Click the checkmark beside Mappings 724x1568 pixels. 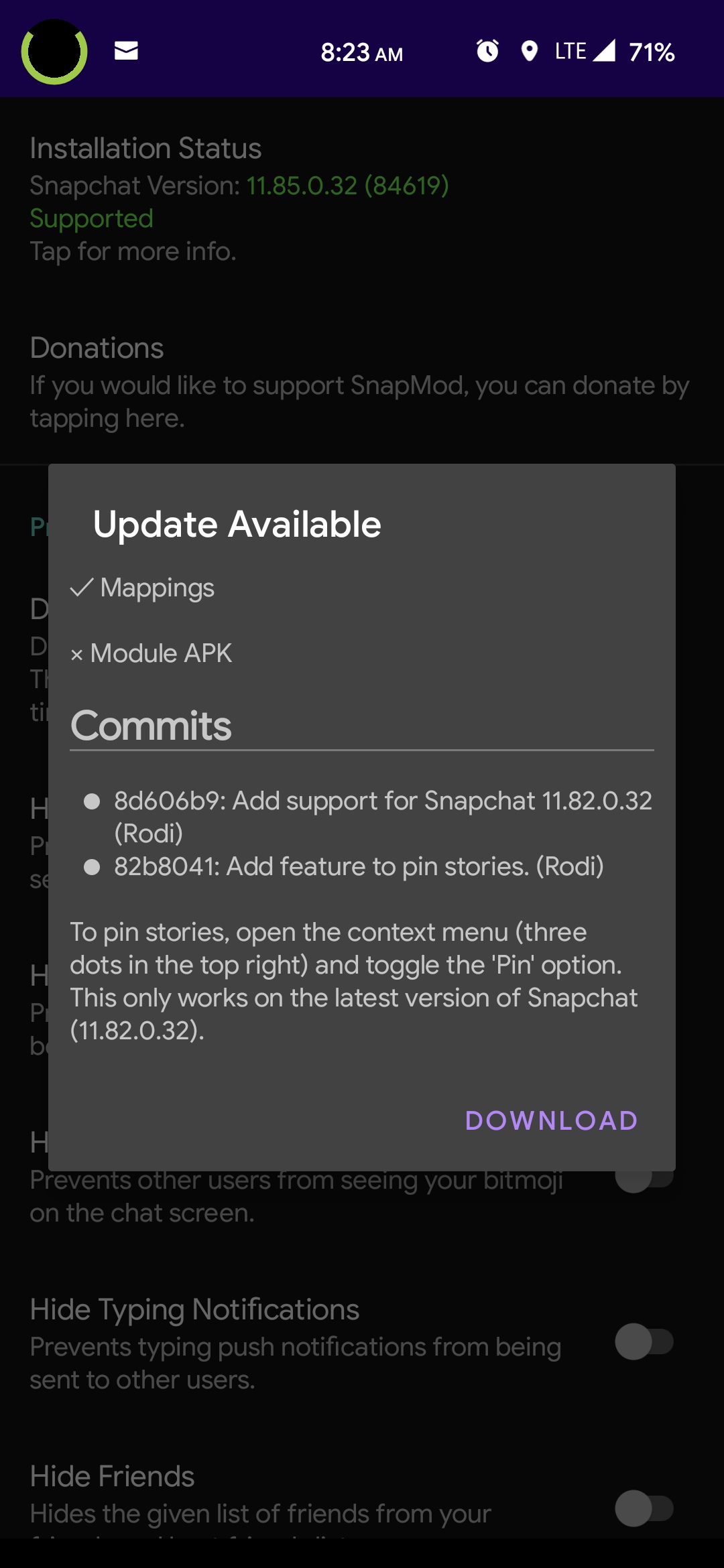[x=80, y=588]
